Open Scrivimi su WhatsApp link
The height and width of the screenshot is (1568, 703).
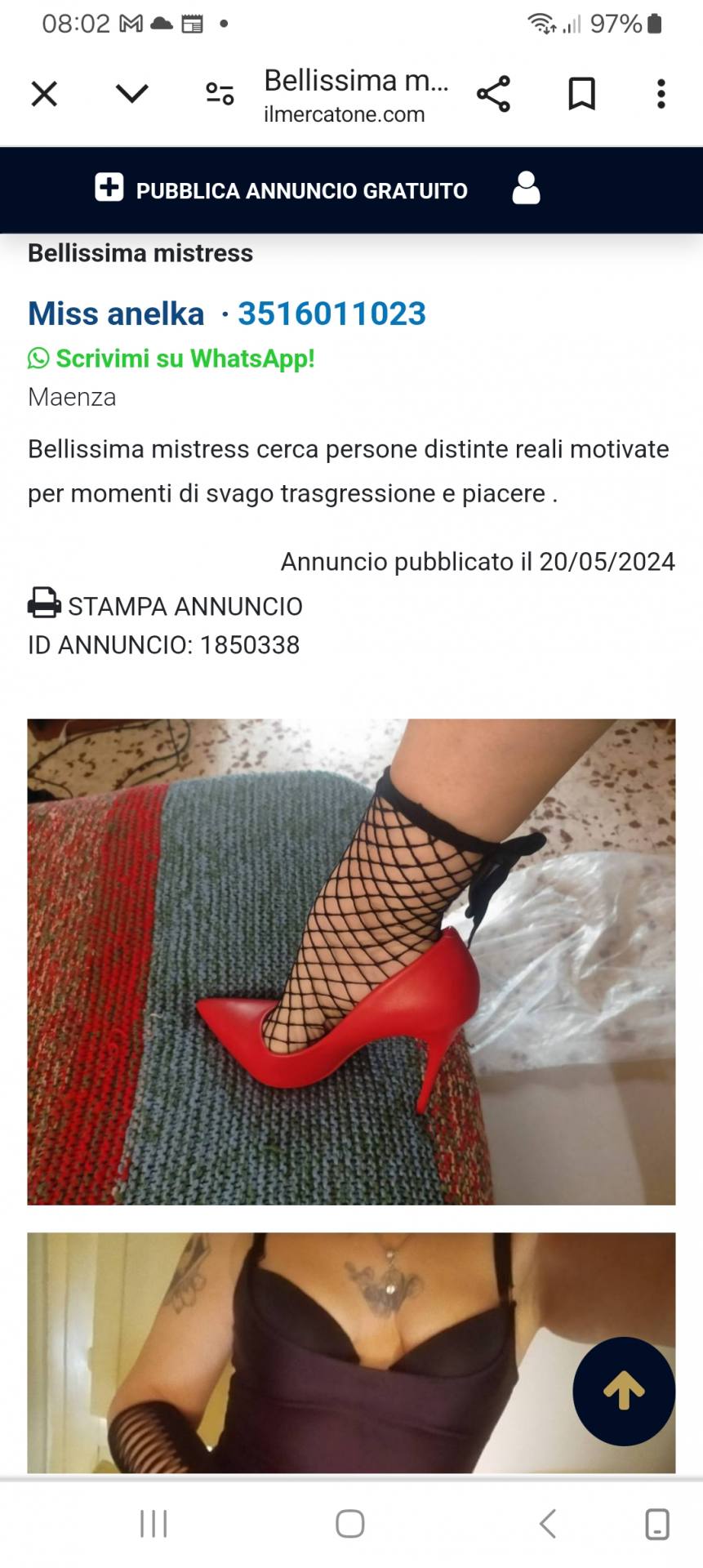coord(171,359)
